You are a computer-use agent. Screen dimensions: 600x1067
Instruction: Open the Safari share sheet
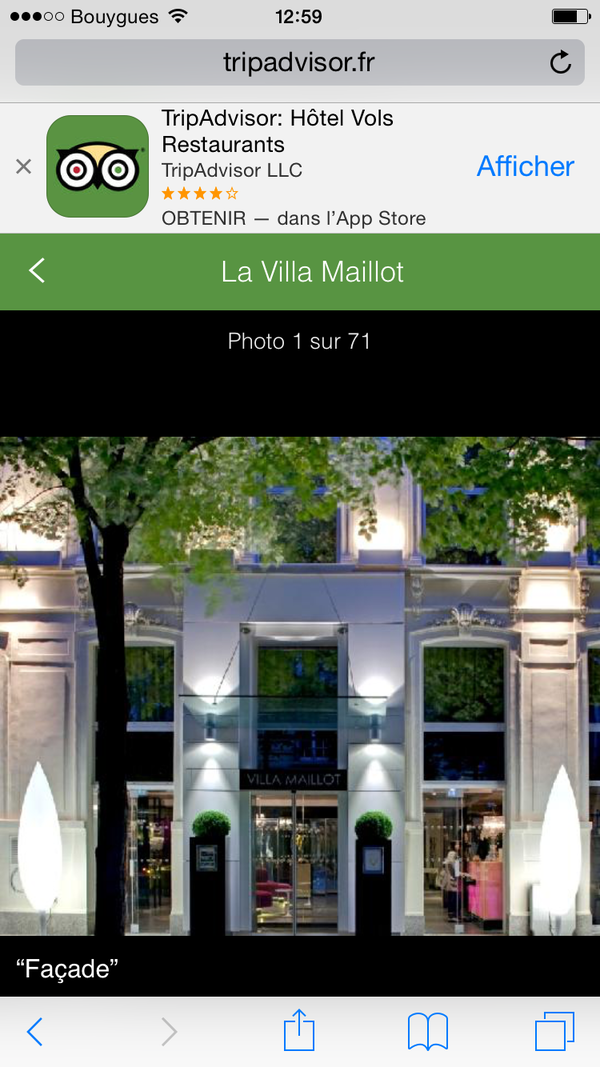click(299, 1030)
